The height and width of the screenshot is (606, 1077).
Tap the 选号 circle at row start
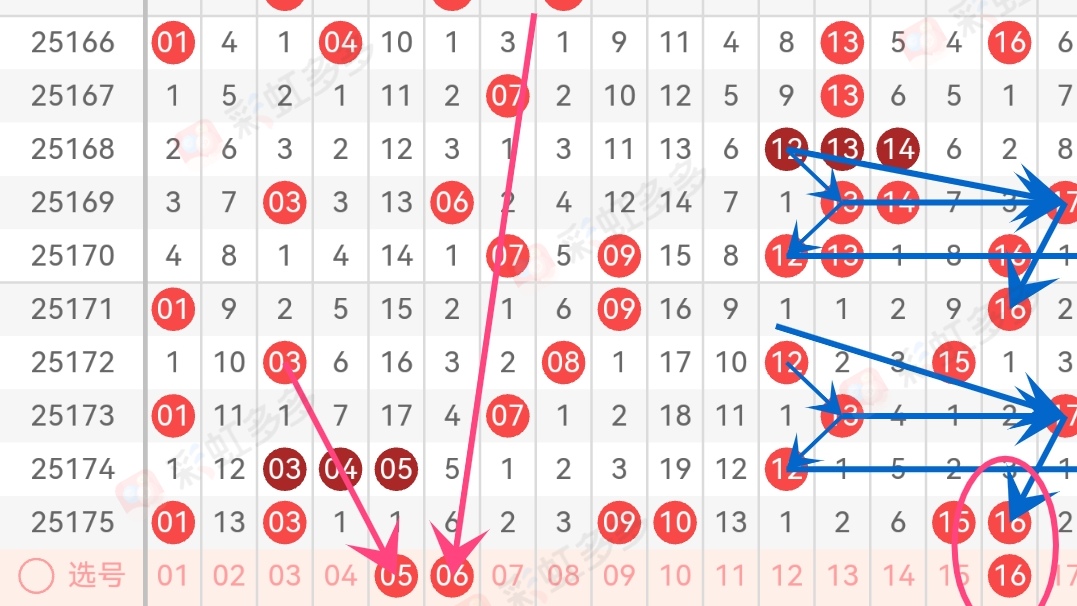pos(36,575)
